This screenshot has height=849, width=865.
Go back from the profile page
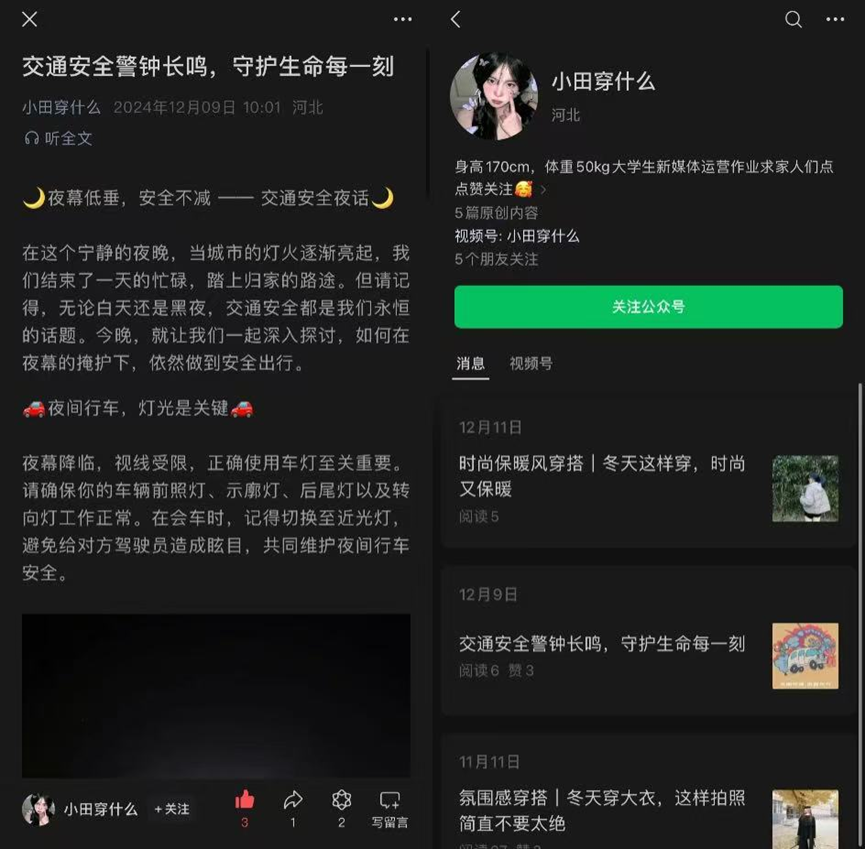pyautogui.click(x=456, y=19)
